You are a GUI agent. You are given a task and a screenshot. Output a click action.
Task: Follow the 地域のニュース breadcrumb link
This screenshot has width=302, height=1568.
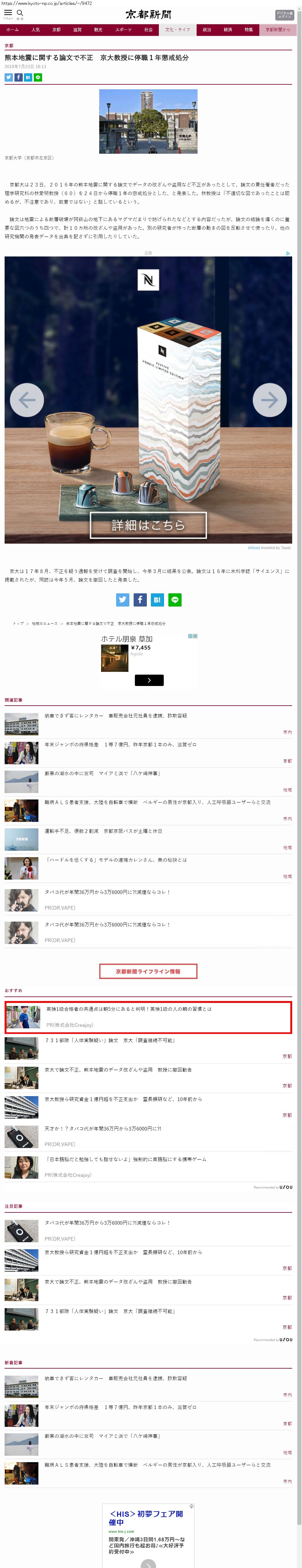tap(45, 623)
